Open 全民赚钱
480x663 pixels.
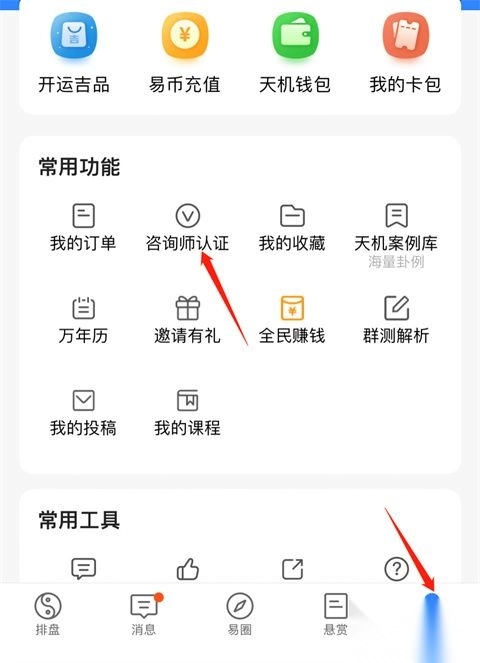coord(292,320)
